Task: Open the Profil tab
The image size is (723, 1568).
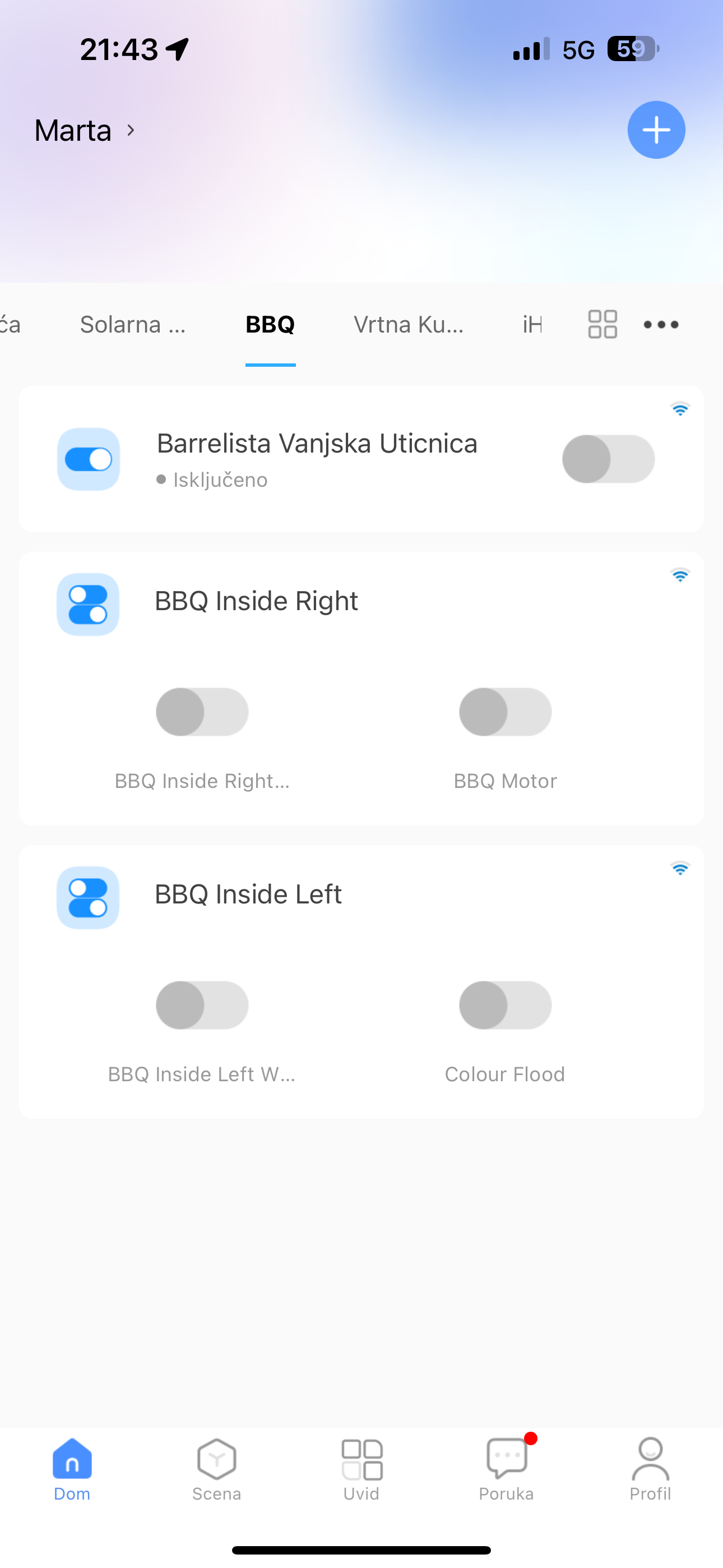Action: pyautogui.click(x=650, y=1470)
